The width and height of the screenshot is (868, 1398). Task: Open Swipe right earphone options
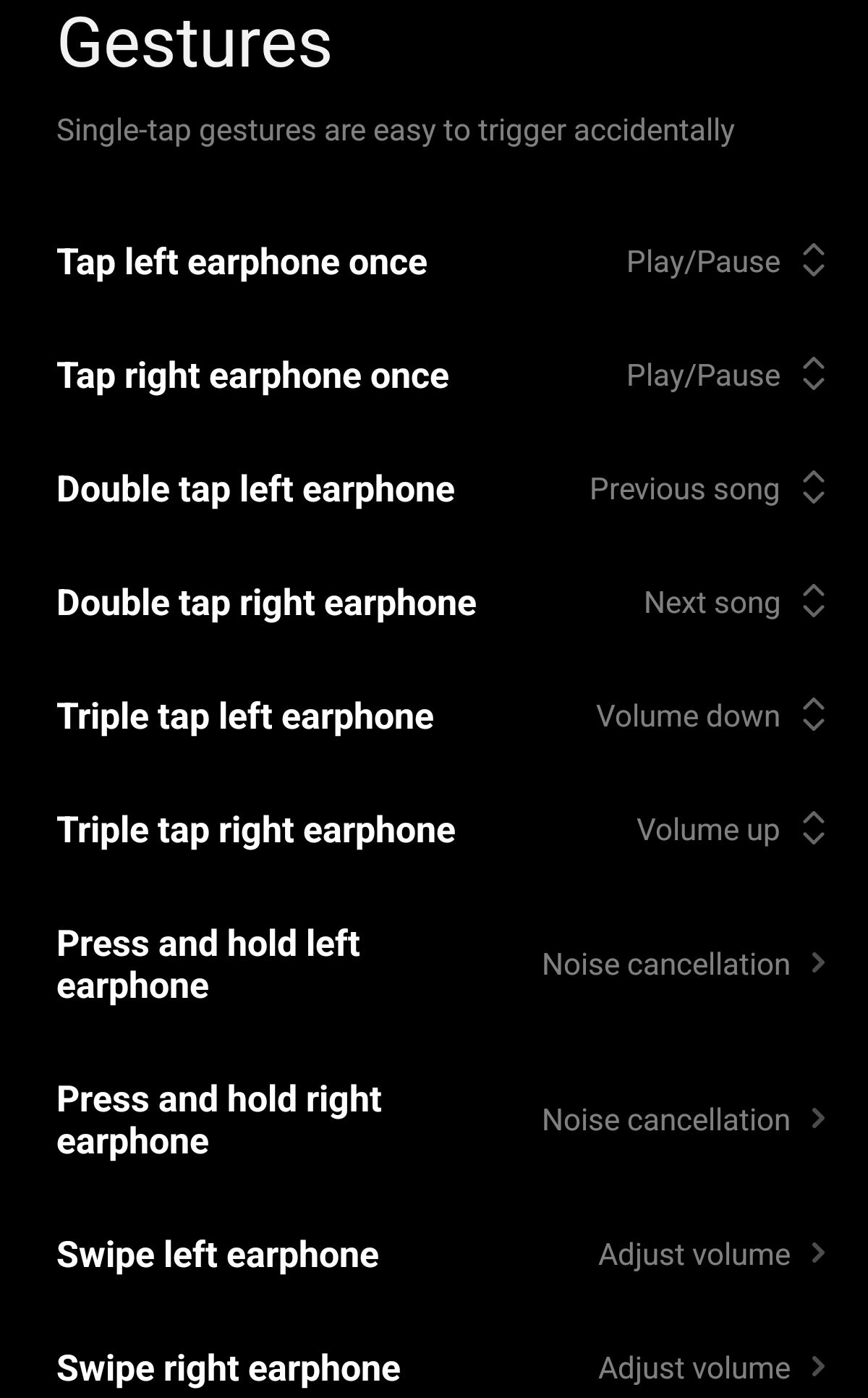click(x=710, y=1368)
